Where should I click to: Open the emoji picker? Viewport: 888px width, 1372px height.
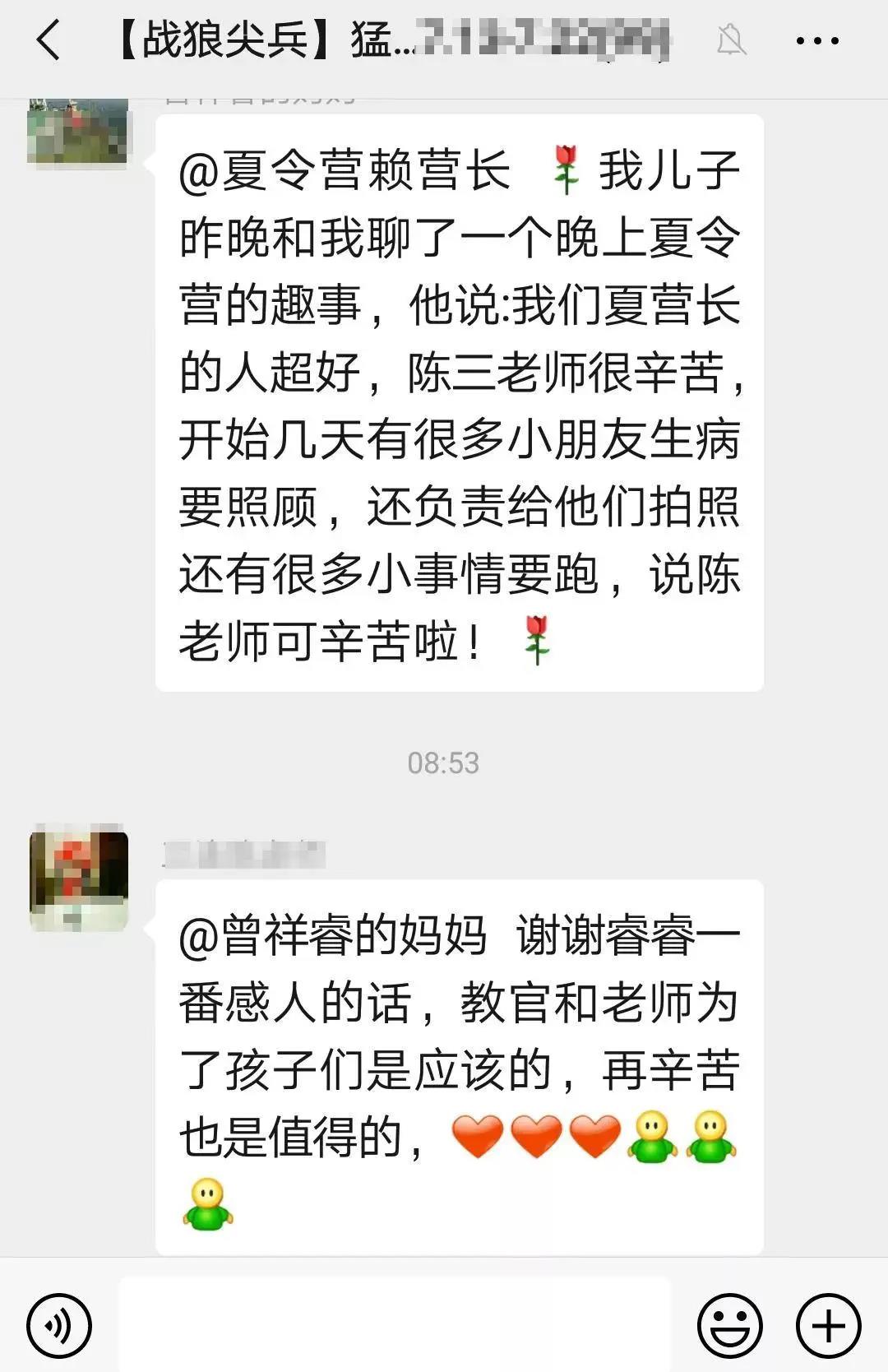(x=729, y=1325)
